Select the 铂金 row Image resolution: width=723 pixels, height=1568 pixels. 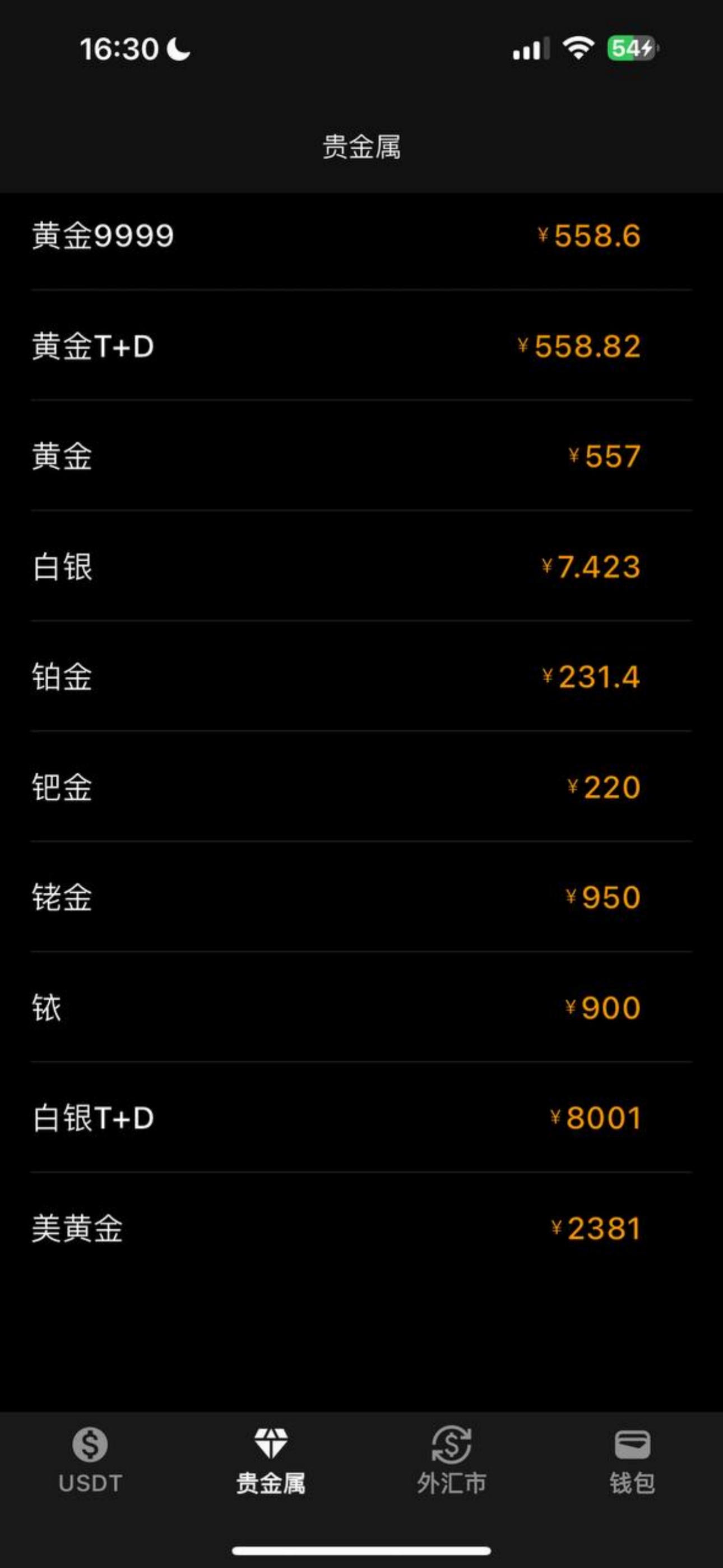coord(361,676)
